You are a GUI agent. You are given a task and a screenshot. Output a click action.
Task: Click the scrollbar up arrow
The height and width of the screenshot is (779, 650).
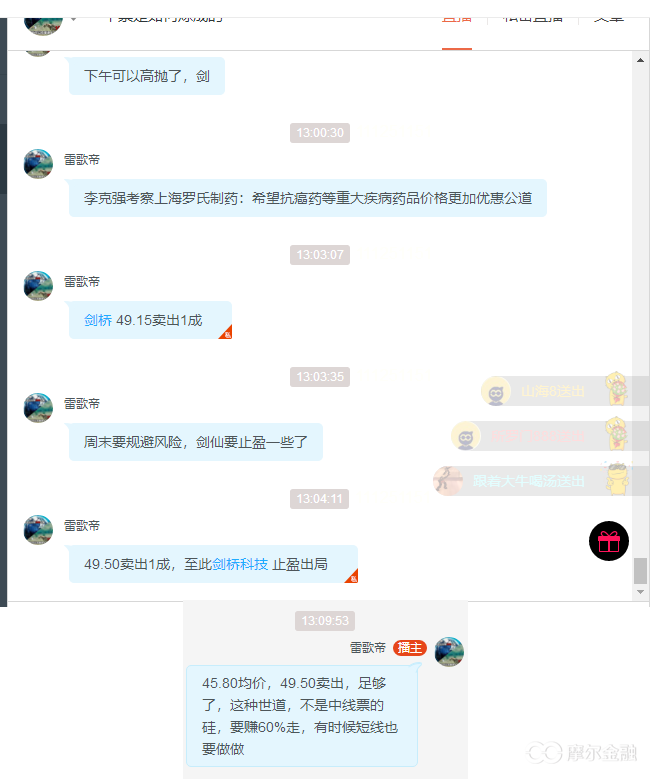coord(640,59)
